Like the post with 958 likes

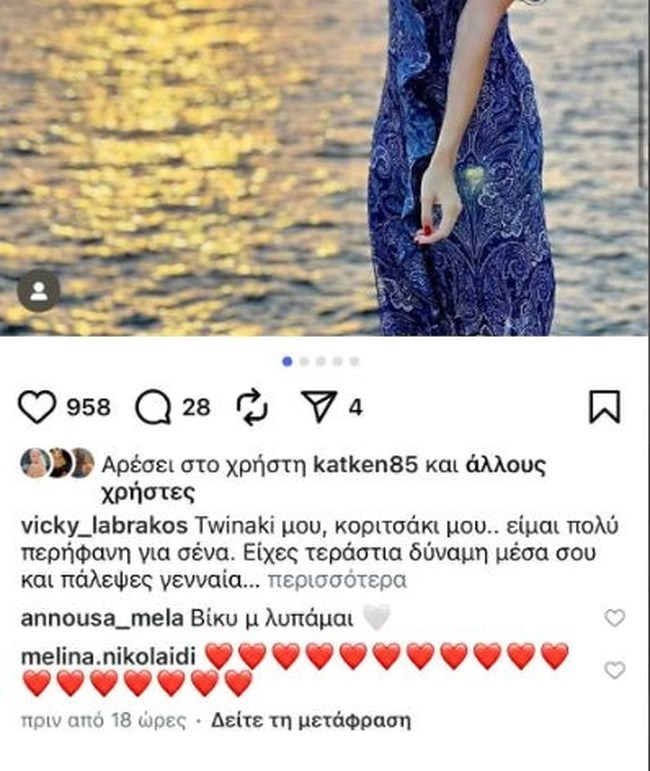37,407
